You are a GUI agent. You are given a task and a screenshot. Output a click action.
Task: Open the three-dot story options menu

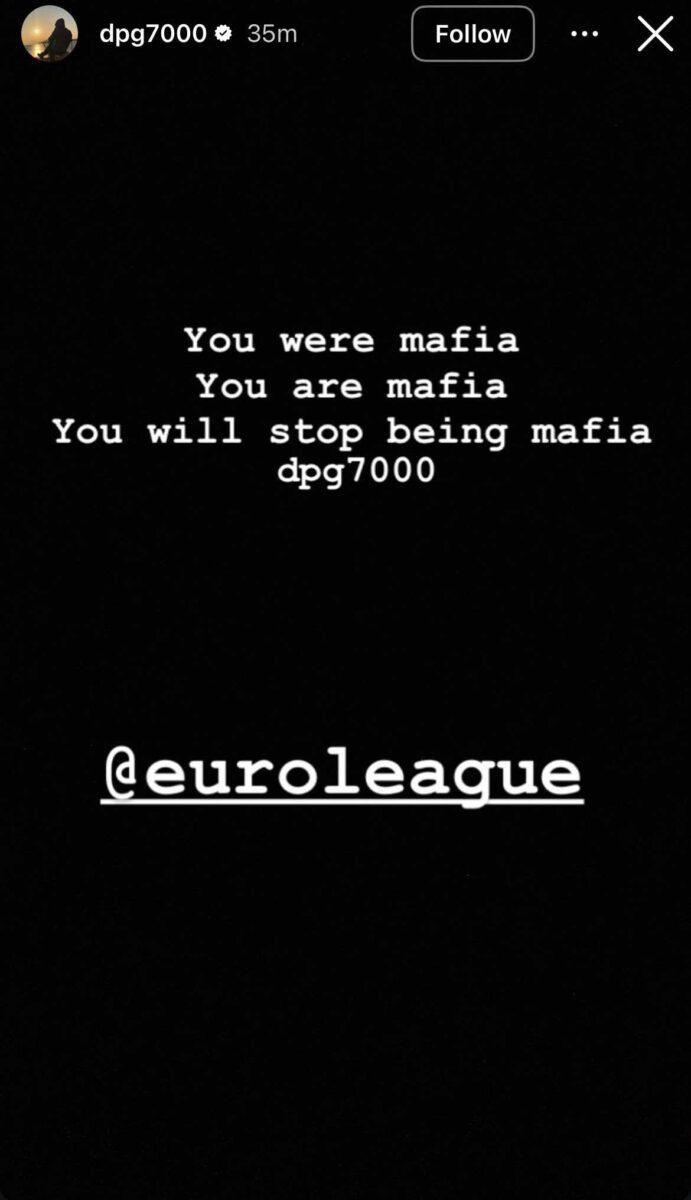point(584,34)
